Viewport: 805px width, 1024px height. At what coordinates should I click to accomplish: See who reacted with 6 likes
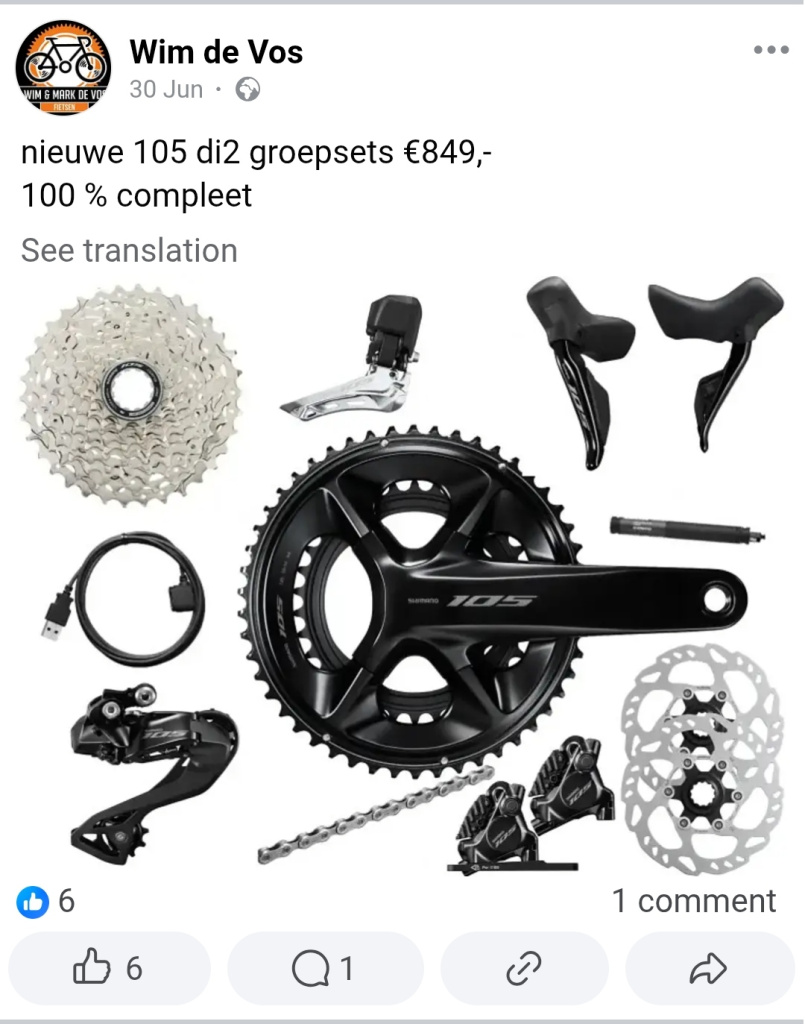[x=46, y=901]
